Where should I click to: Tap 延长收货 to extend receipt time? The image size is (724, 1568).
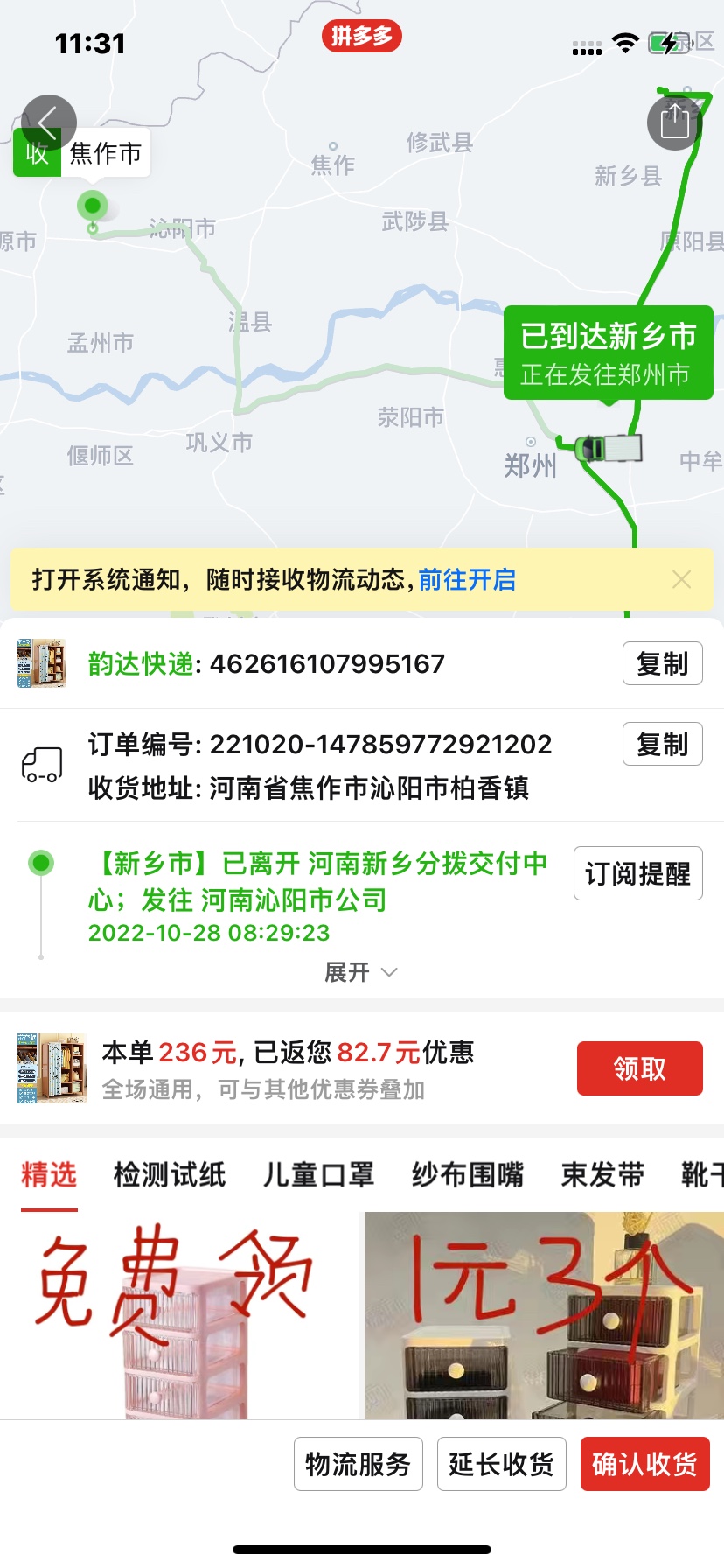coord(501,1464)
